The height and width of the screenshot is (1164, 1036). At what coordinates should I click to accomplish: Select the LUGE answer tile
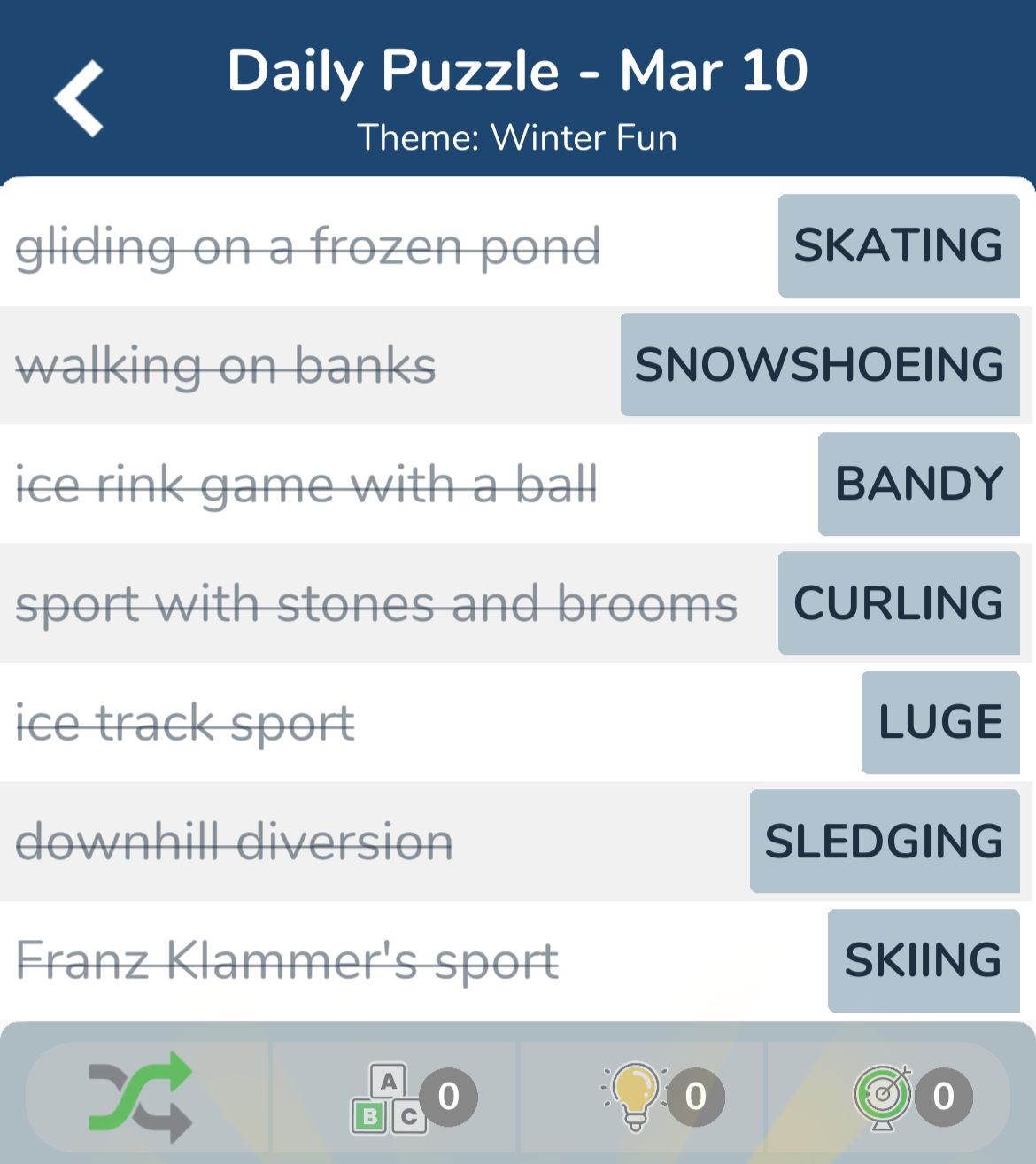[939, 722]
